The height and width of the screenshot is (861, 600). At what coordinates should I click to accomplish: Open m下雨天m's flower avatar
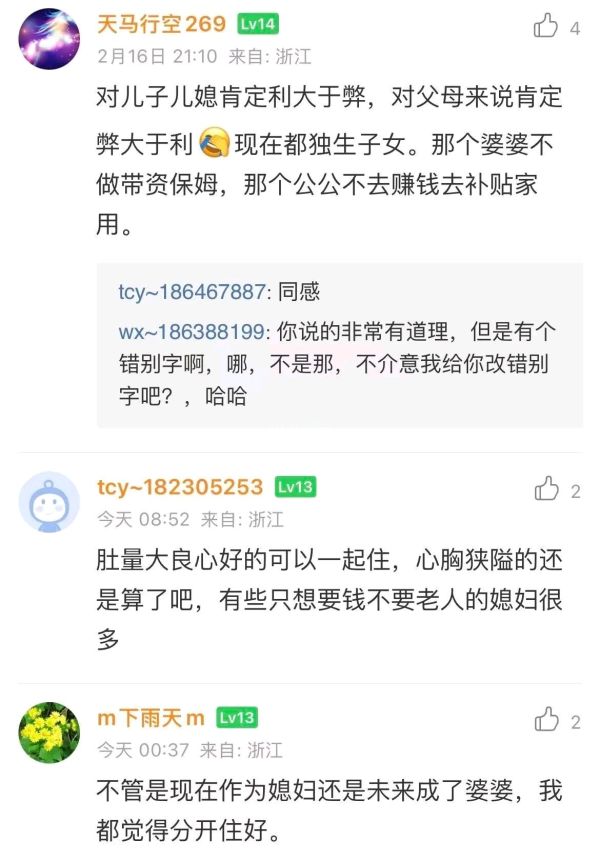coord(49,733)
